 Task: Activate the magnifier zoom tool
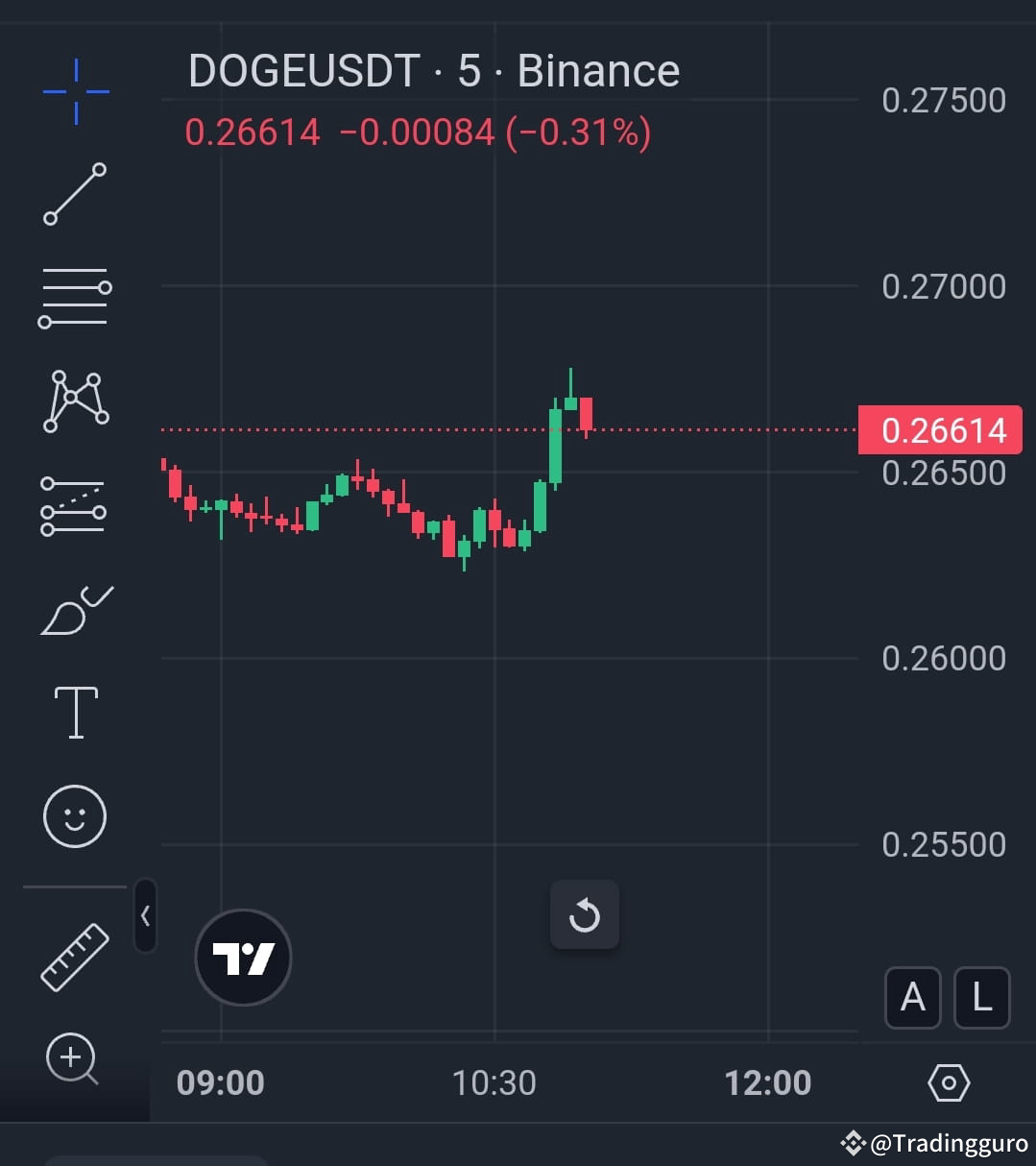(71, 1057)
